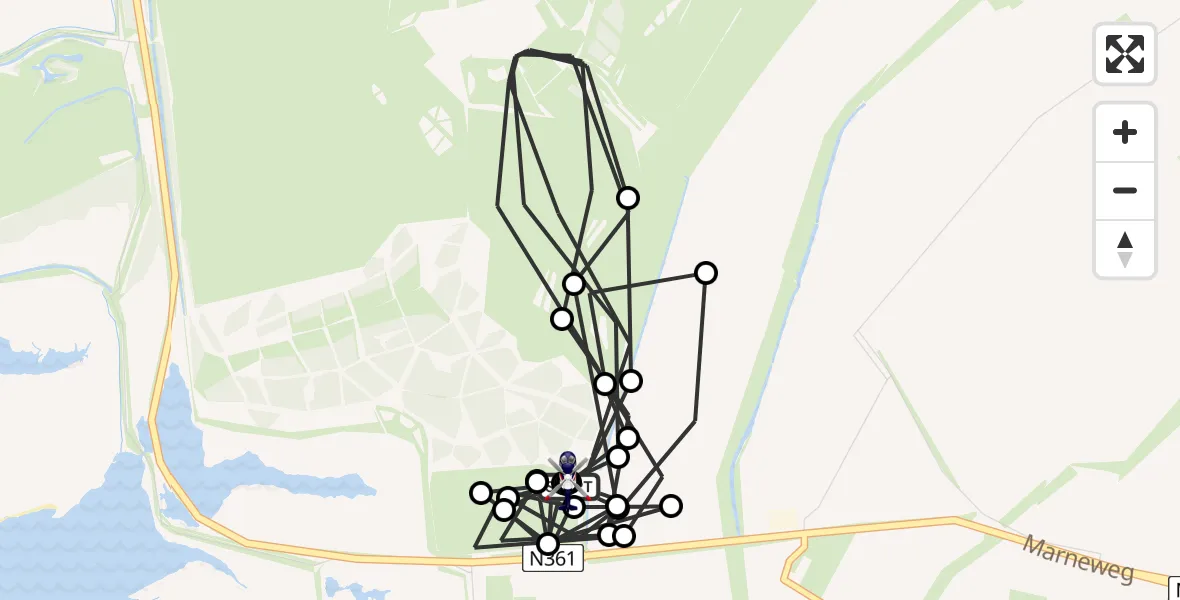Enter fullscreen map view

[x=1125, y=54]
